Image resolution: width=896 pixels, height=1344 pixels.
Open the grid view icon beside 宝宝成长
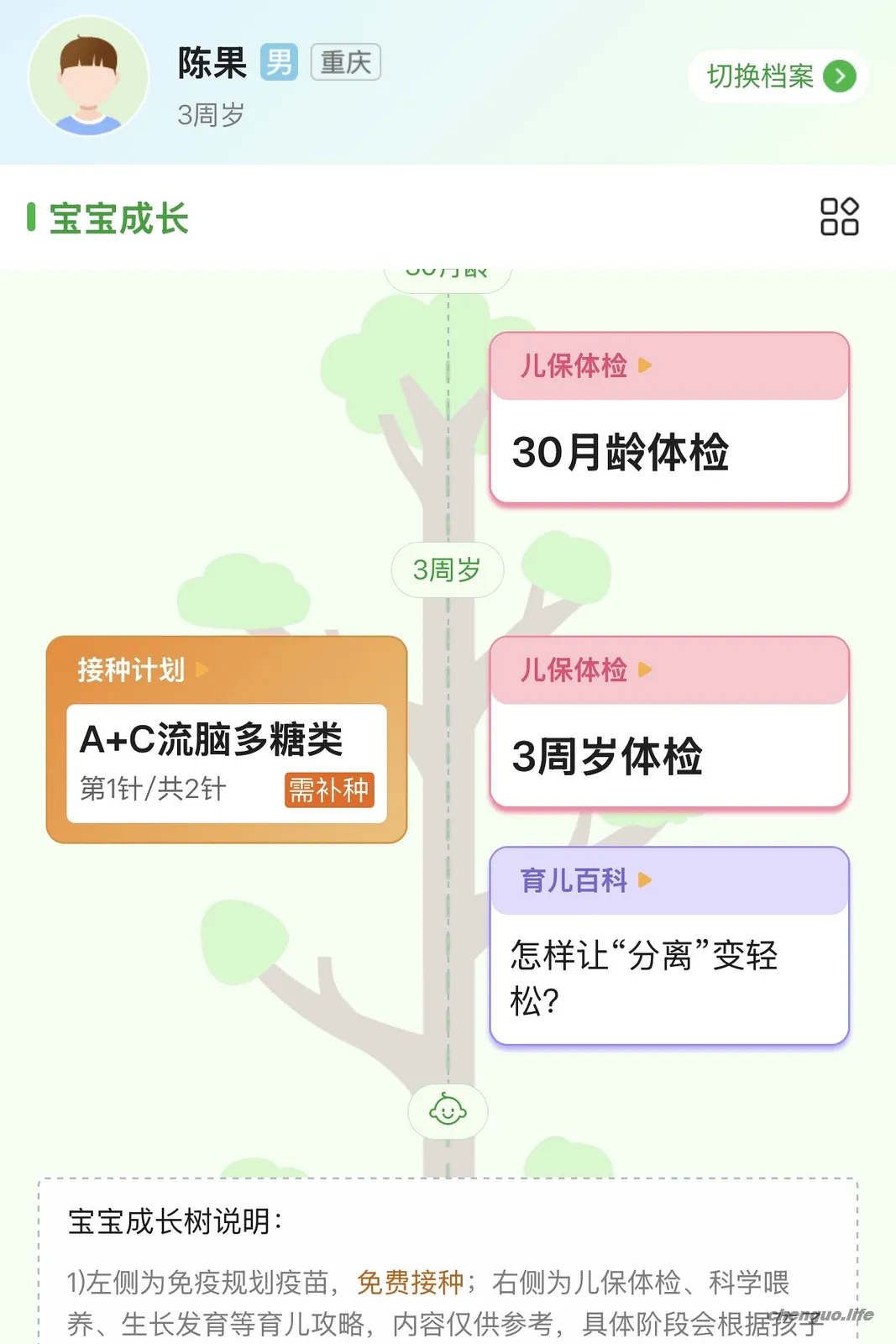tap(839, 218)
